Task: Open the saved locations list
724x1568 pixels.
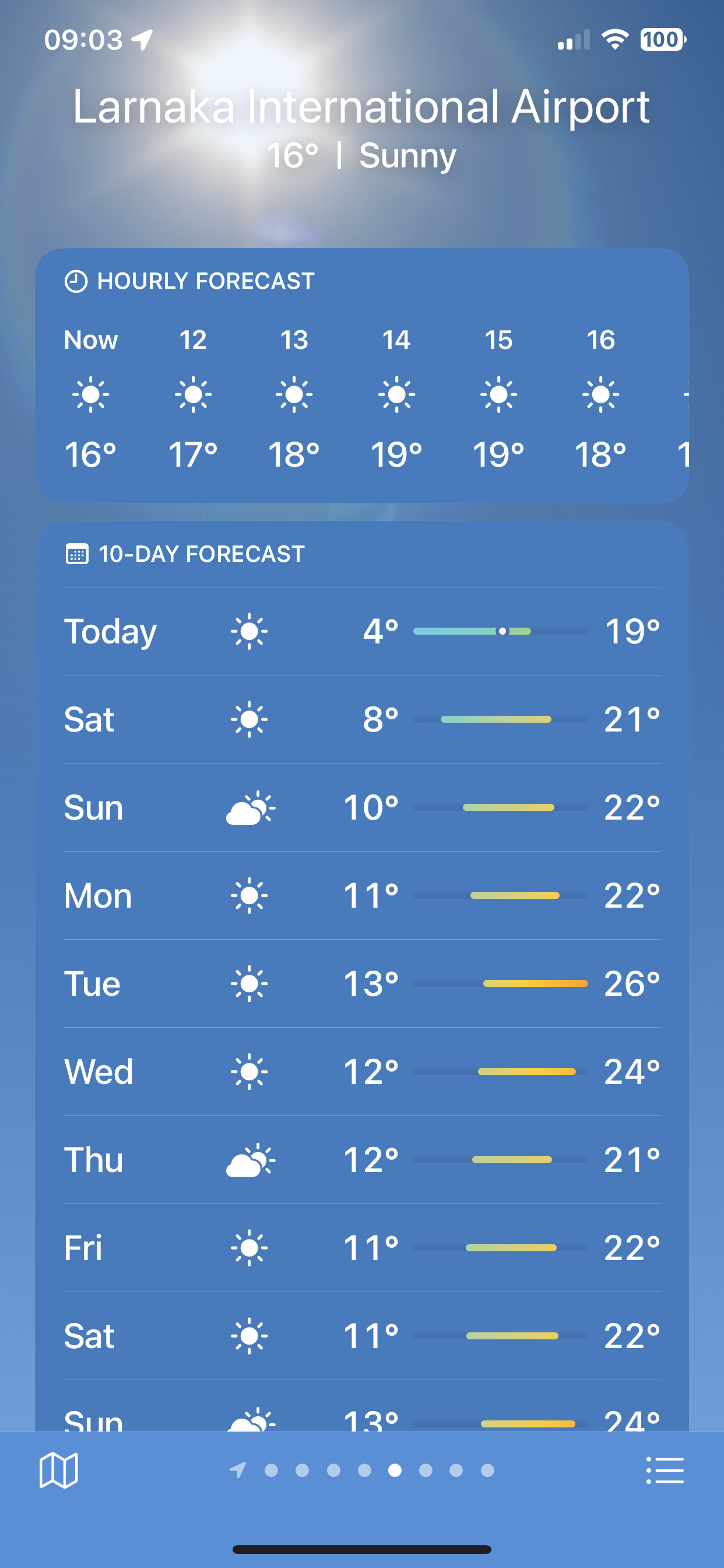Action: [x=665, y=1470]
